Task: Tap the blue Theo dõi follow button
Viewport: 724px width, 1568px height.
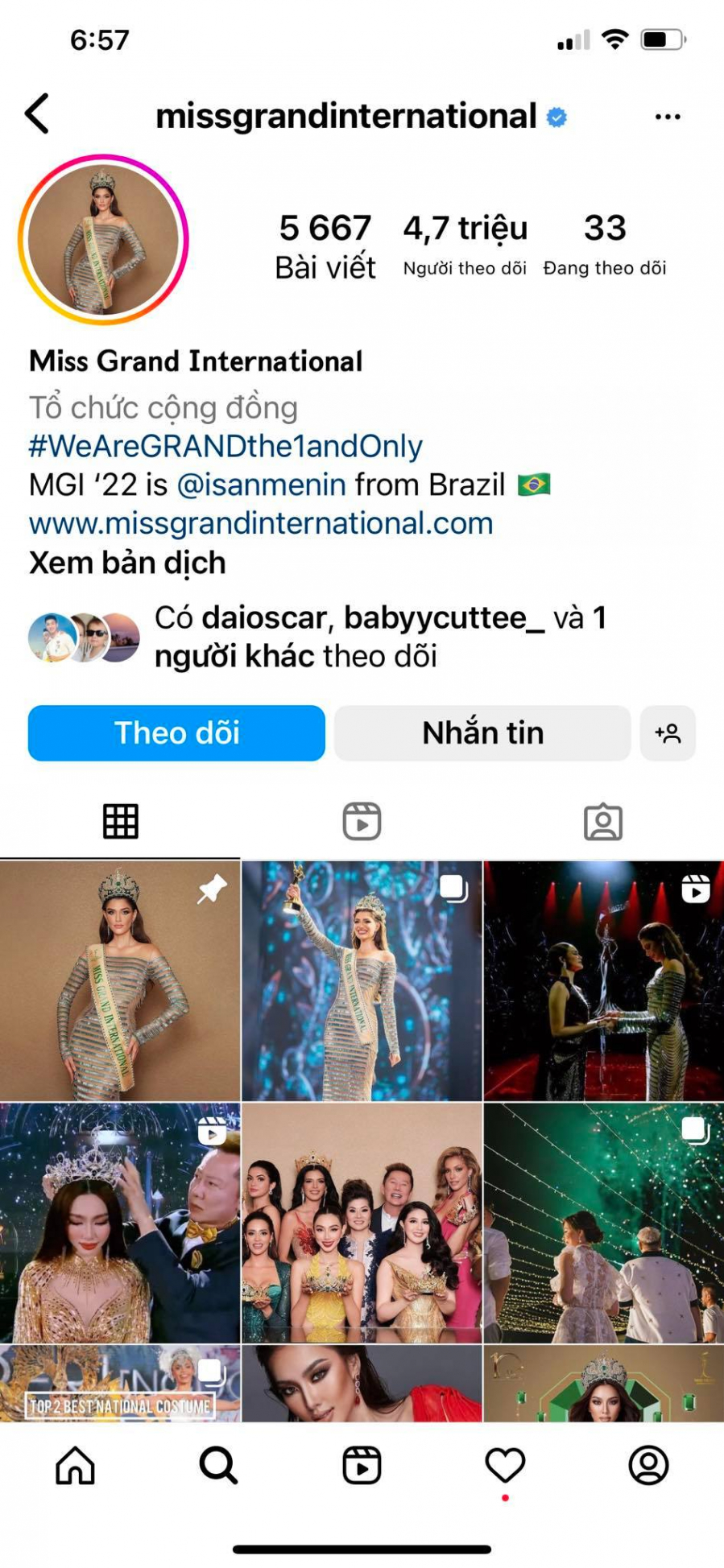Action: click(176, 732)
